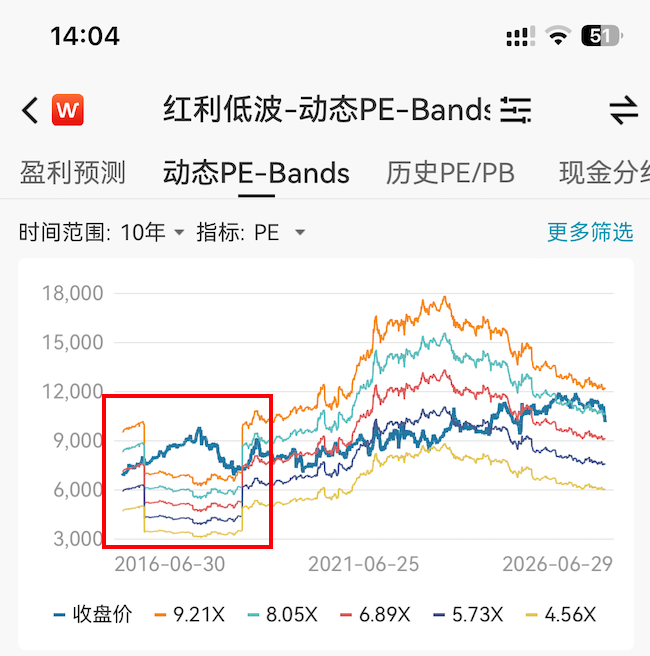Viewport: 650px width, 656px height.
Task: Hide the 6.89X band line
Action: (x=375, y=615)
